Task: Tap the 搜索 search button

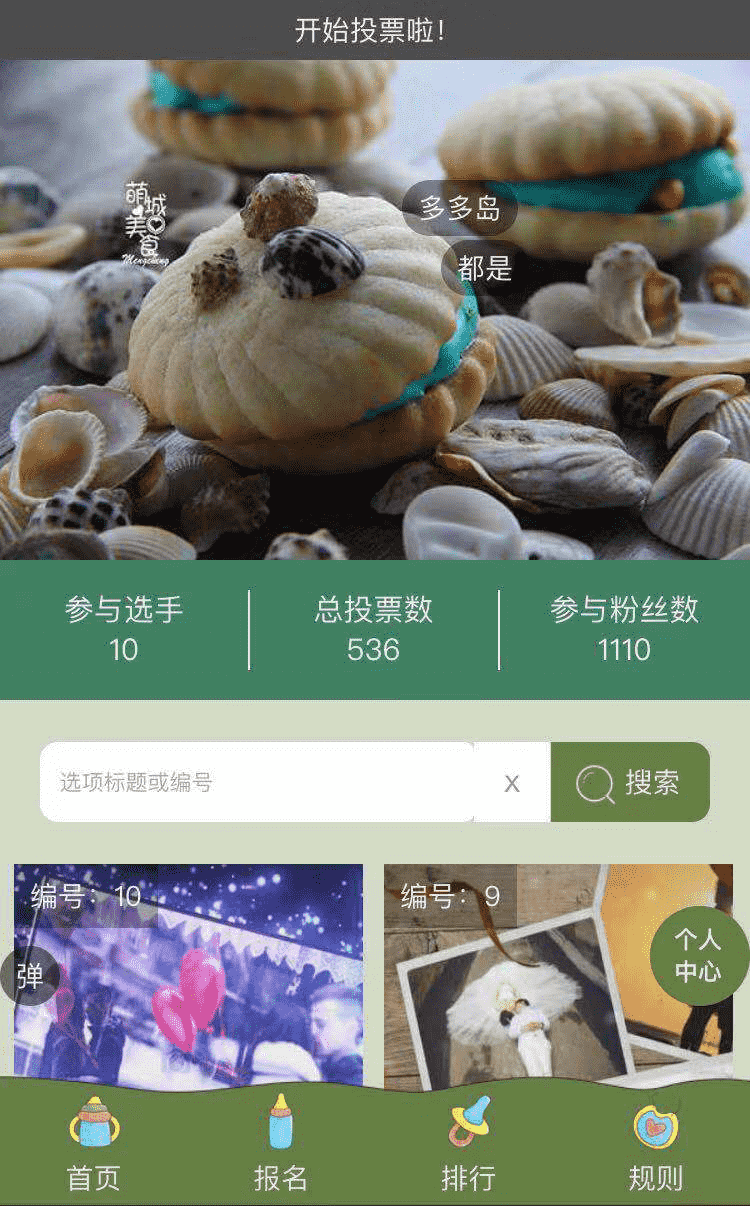Action: pos(630,782)
